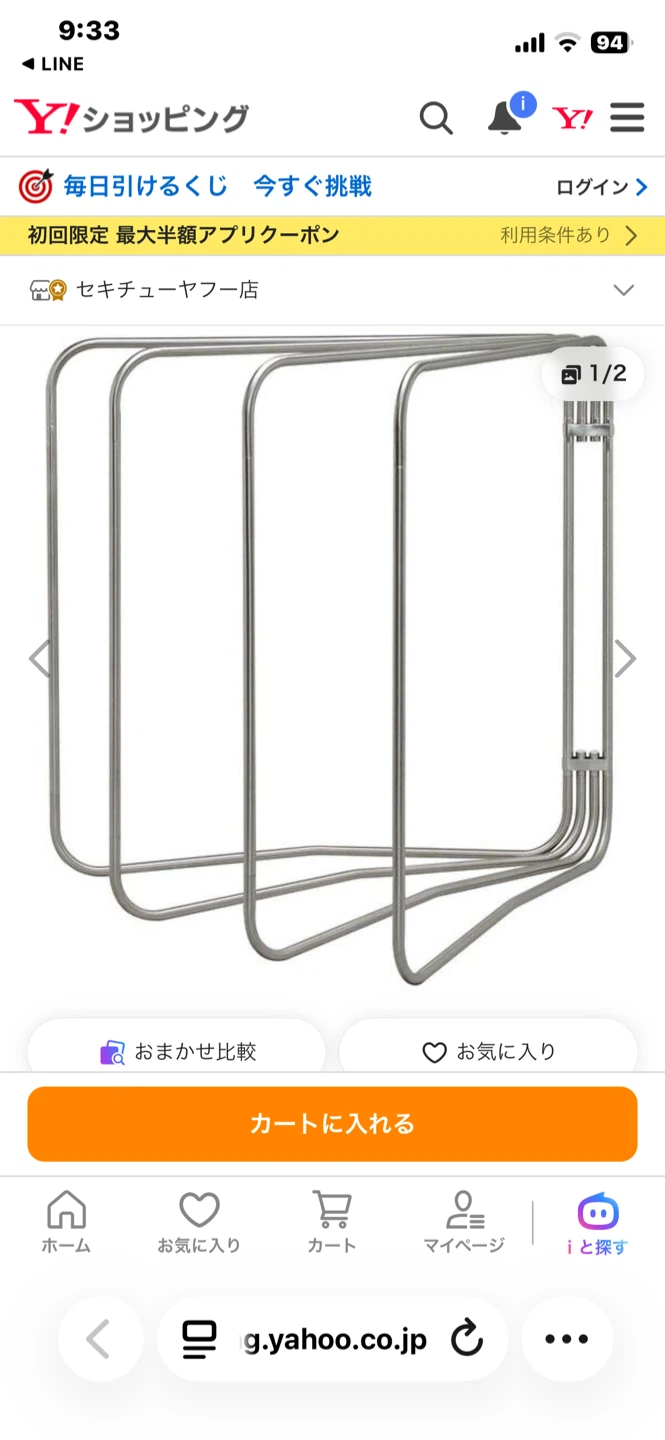Open the 初回限定 app coupon banner
This screenshot has width=665, height=1440.
point(332,236)
